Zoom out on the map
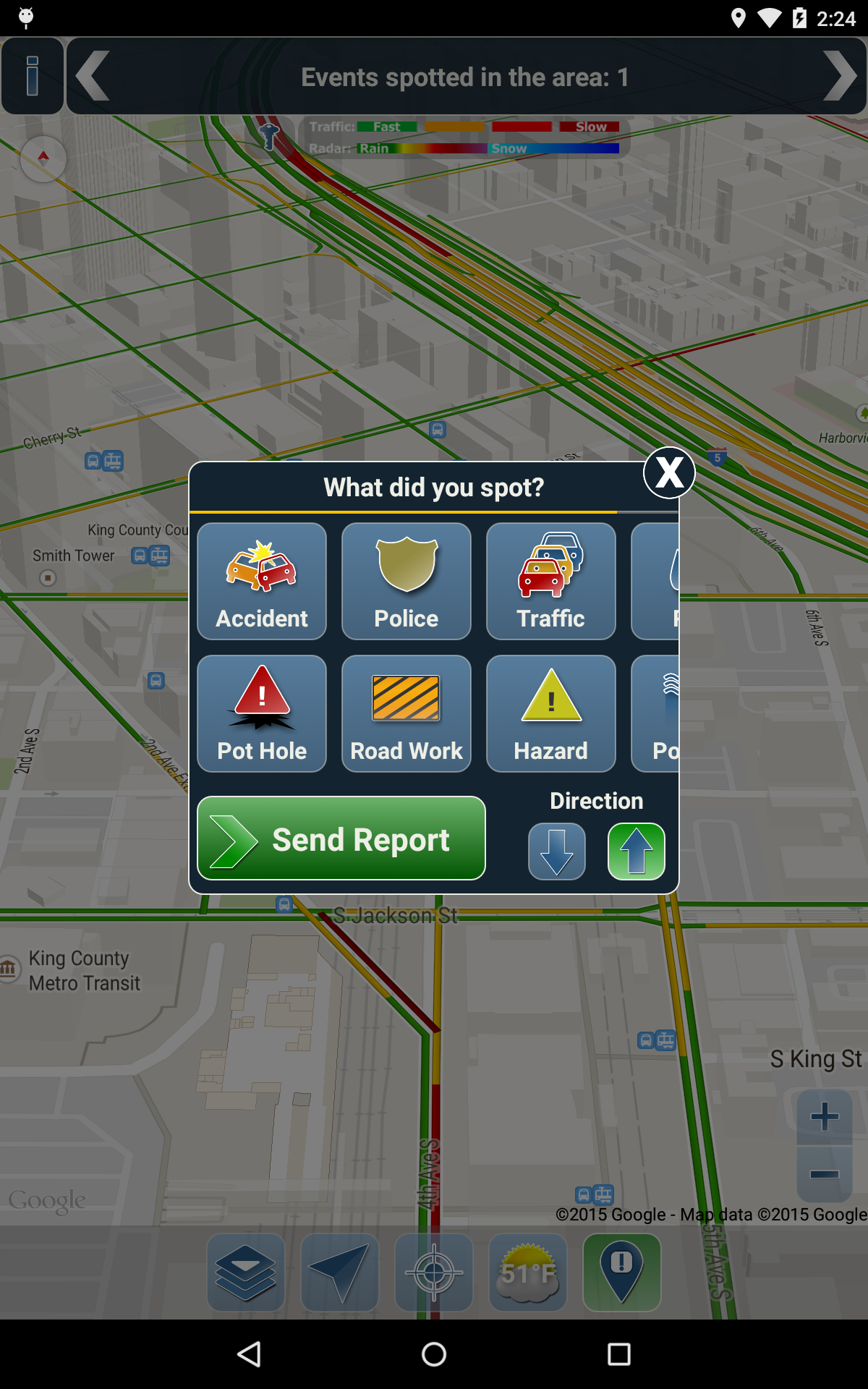Viewport: 868px width, 1389px height. point(825,1174)
